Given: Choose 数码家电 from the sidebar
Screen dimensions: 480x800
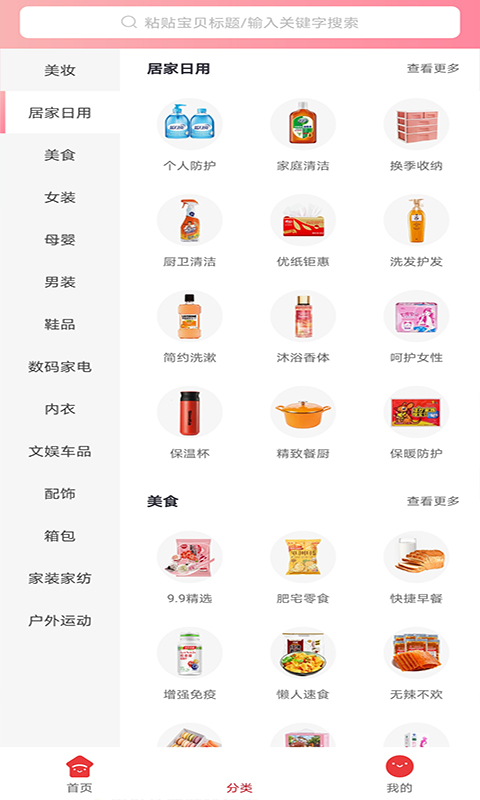Looking at the screenshot, I should click(60, 367).
